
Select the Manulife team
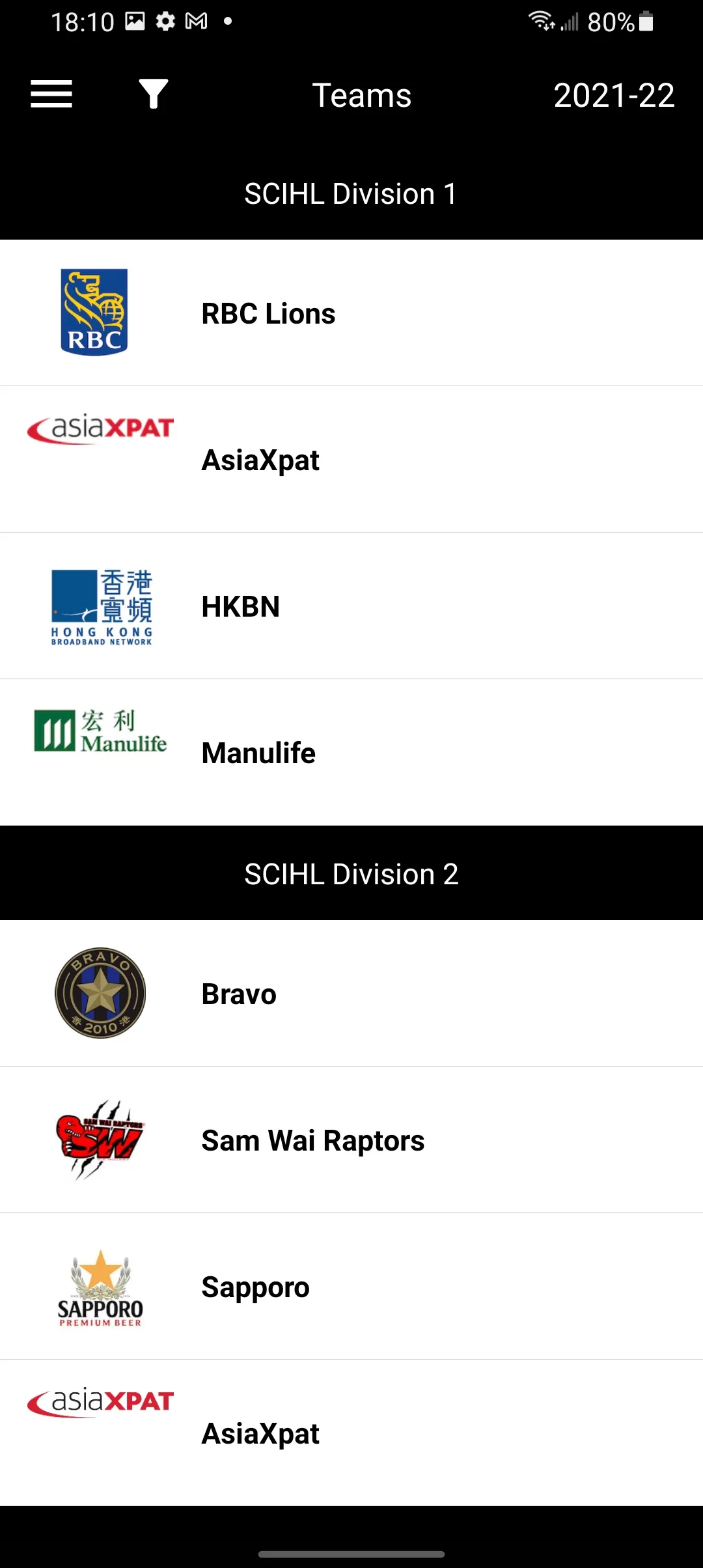click(351, 753)
